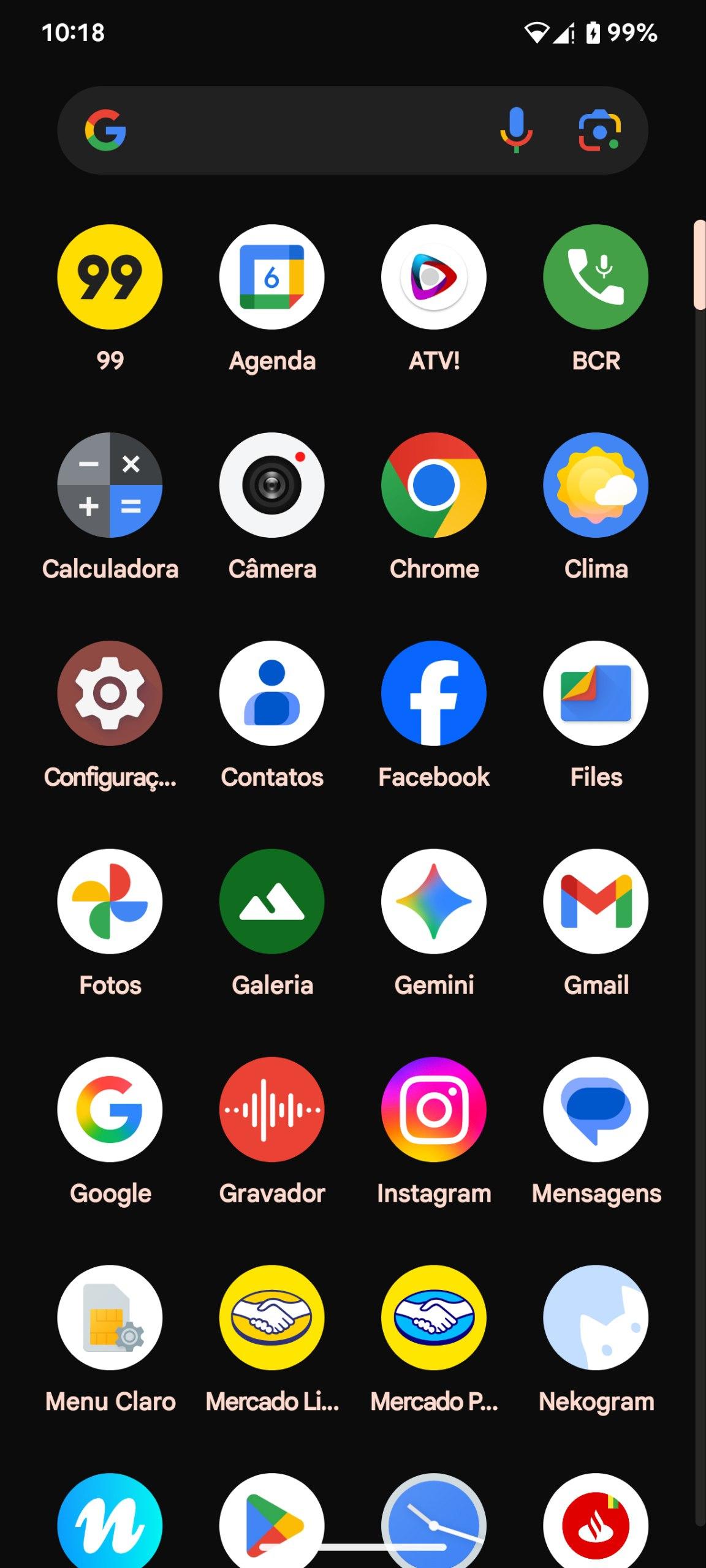The width and height of the screenshot is (706, 1568).
Task: Open the Chrome browser
Action: tap(434, 485)
